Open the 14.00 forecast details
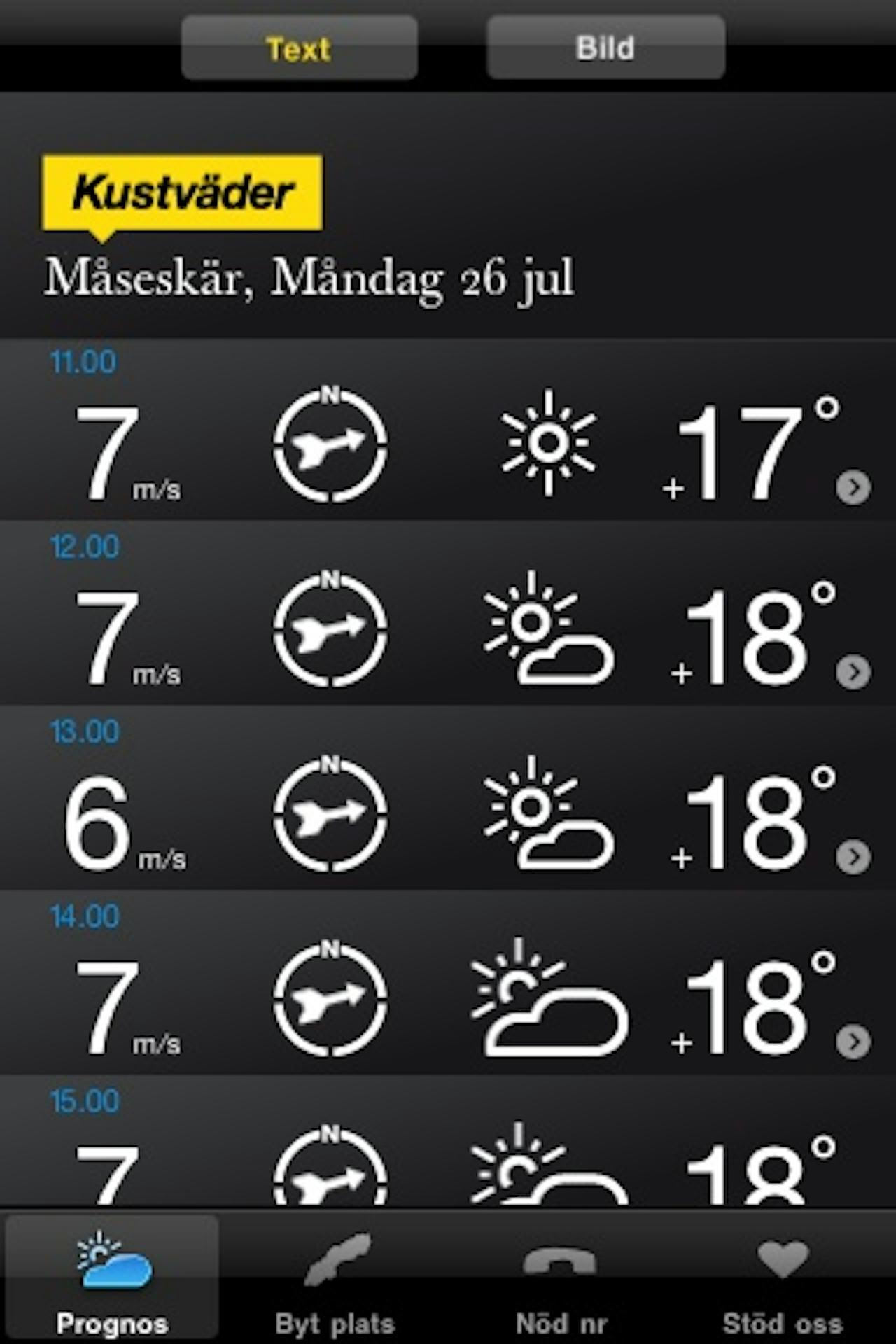Screen dimensions: 896x1344 [x=853, y=1042]
